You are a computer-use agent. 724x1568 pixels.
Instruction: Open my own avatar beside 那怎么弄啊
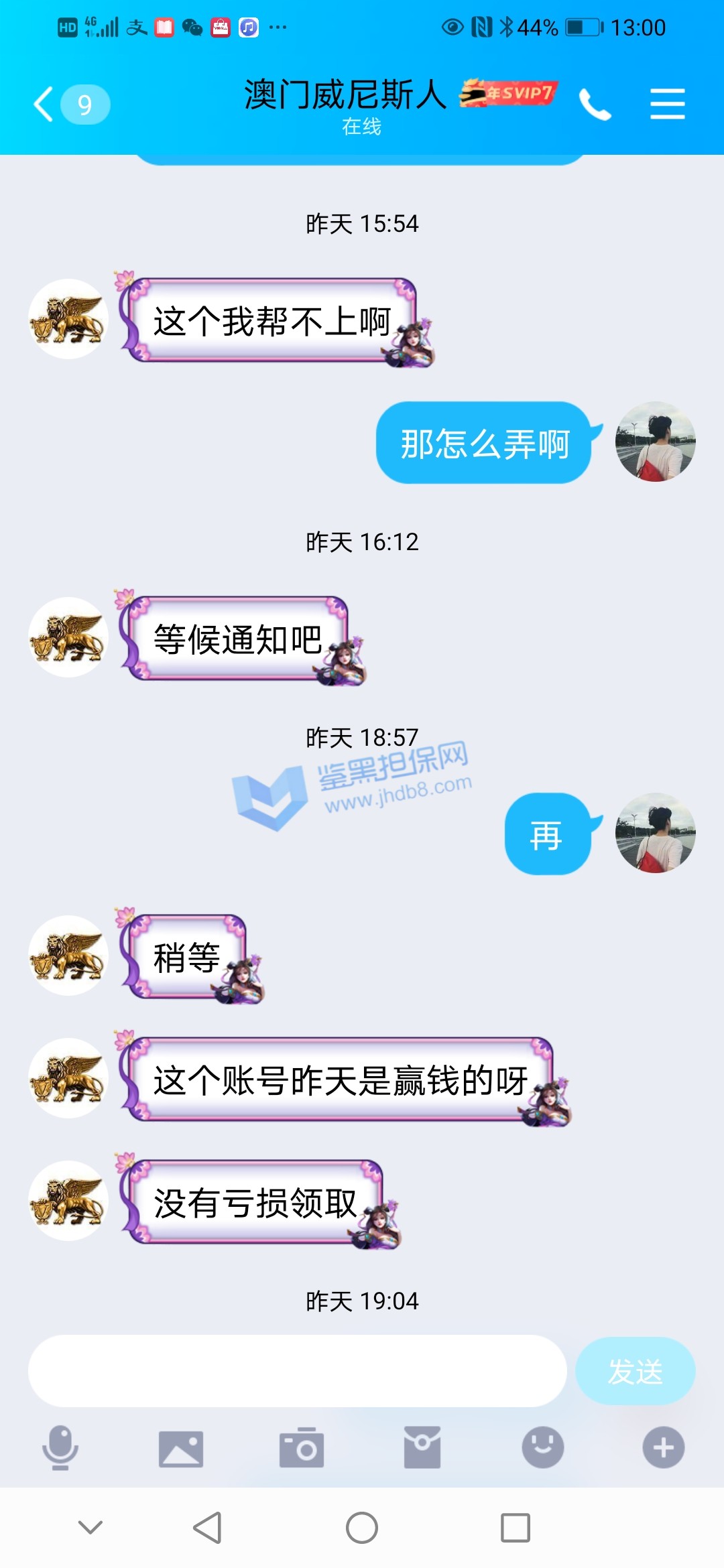click(655, 442)
